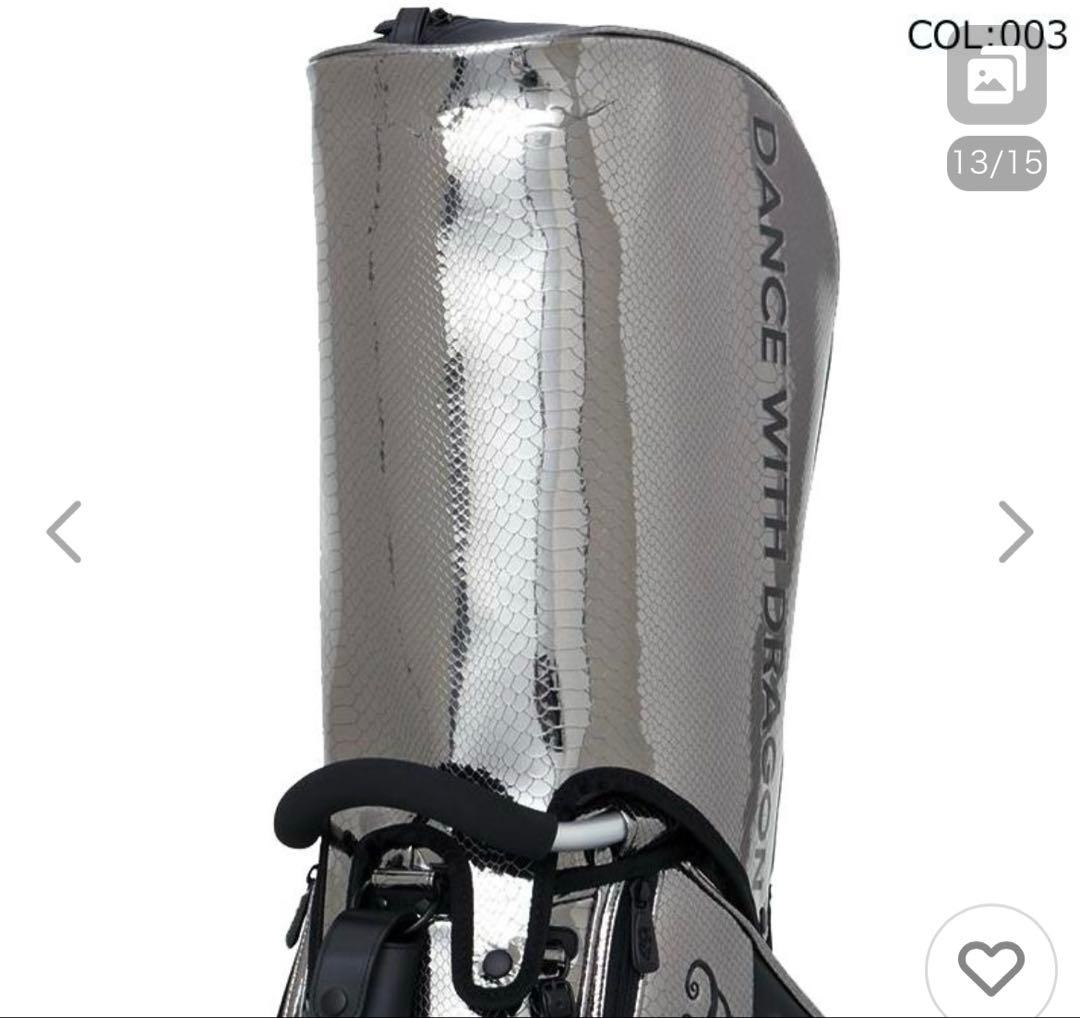Image resolution: width=1080 pixels, height=1018 pixels.
Task: Go to the previous product image
Action: [x=64, y=532]
